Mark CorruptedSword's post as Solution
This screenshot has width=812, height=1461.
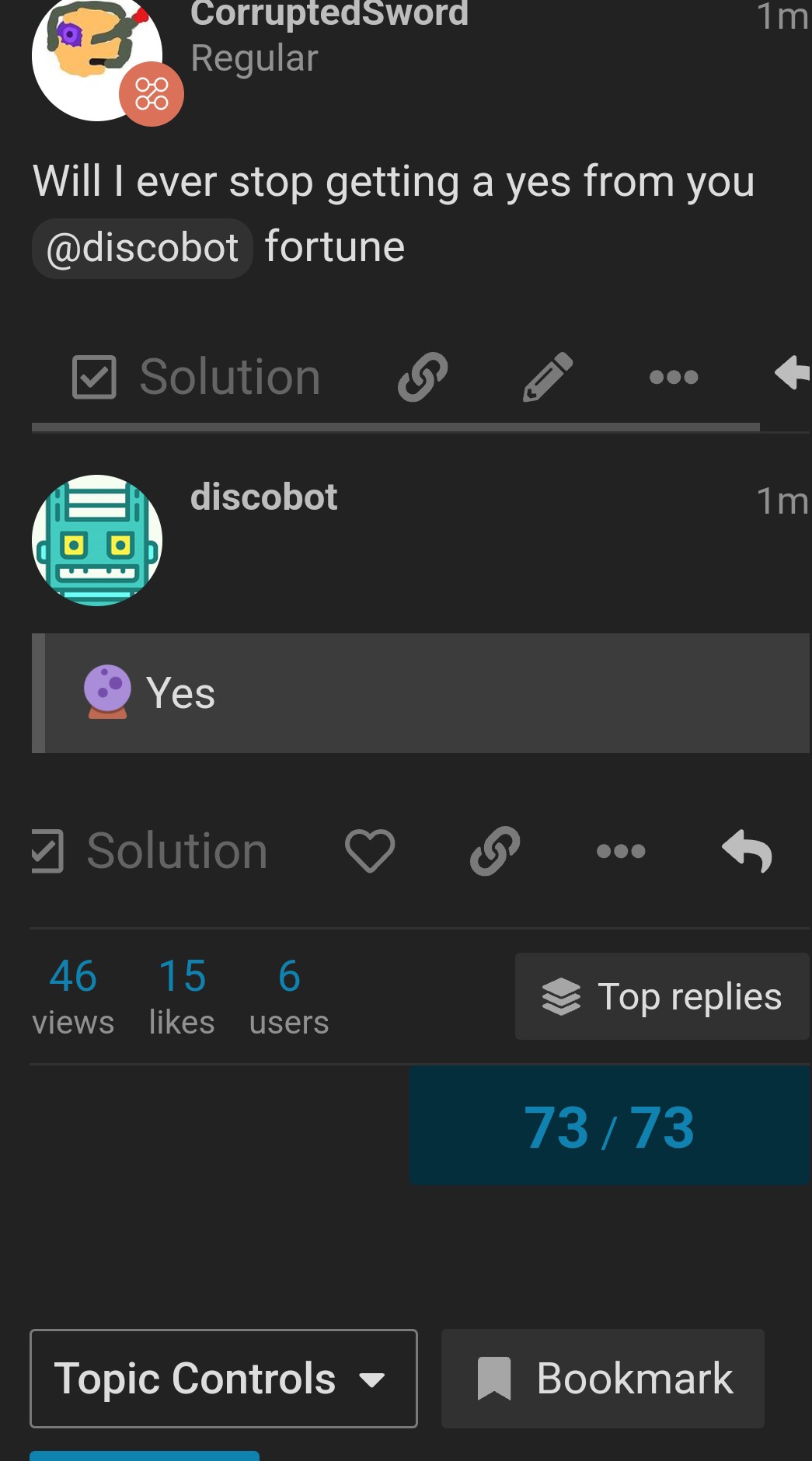[x=196, y=378]
